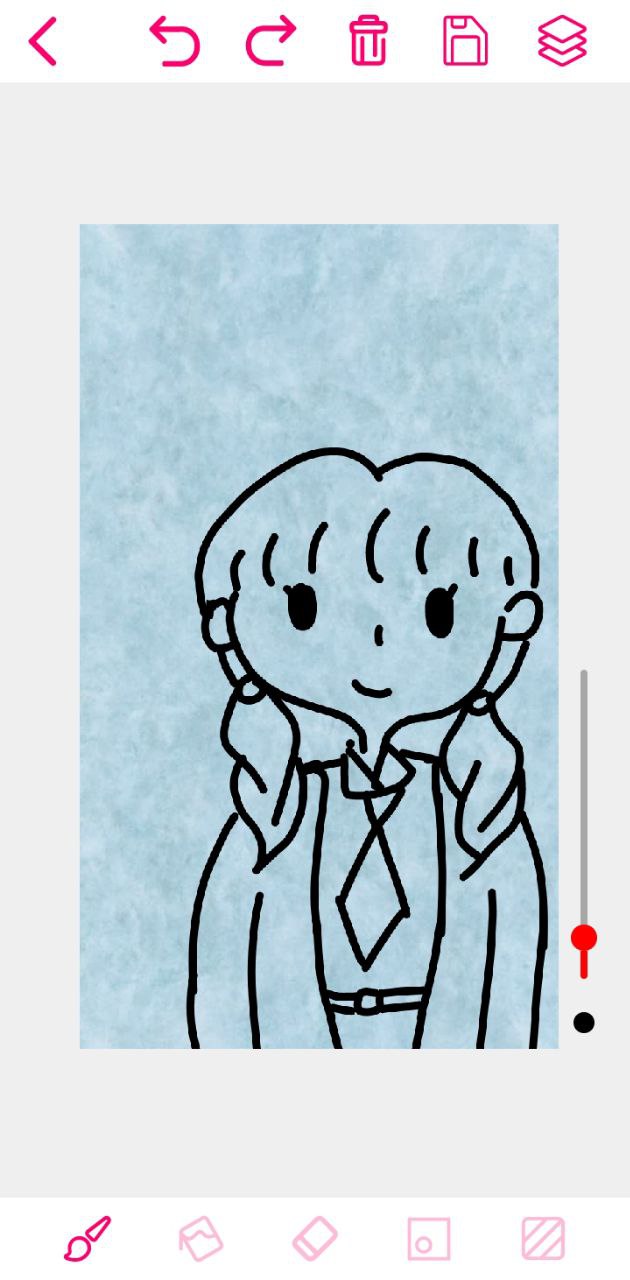Tap the red brush size slider handle
The width and height of the screenshot is (630, 1280).
click(x=584, y=938)
